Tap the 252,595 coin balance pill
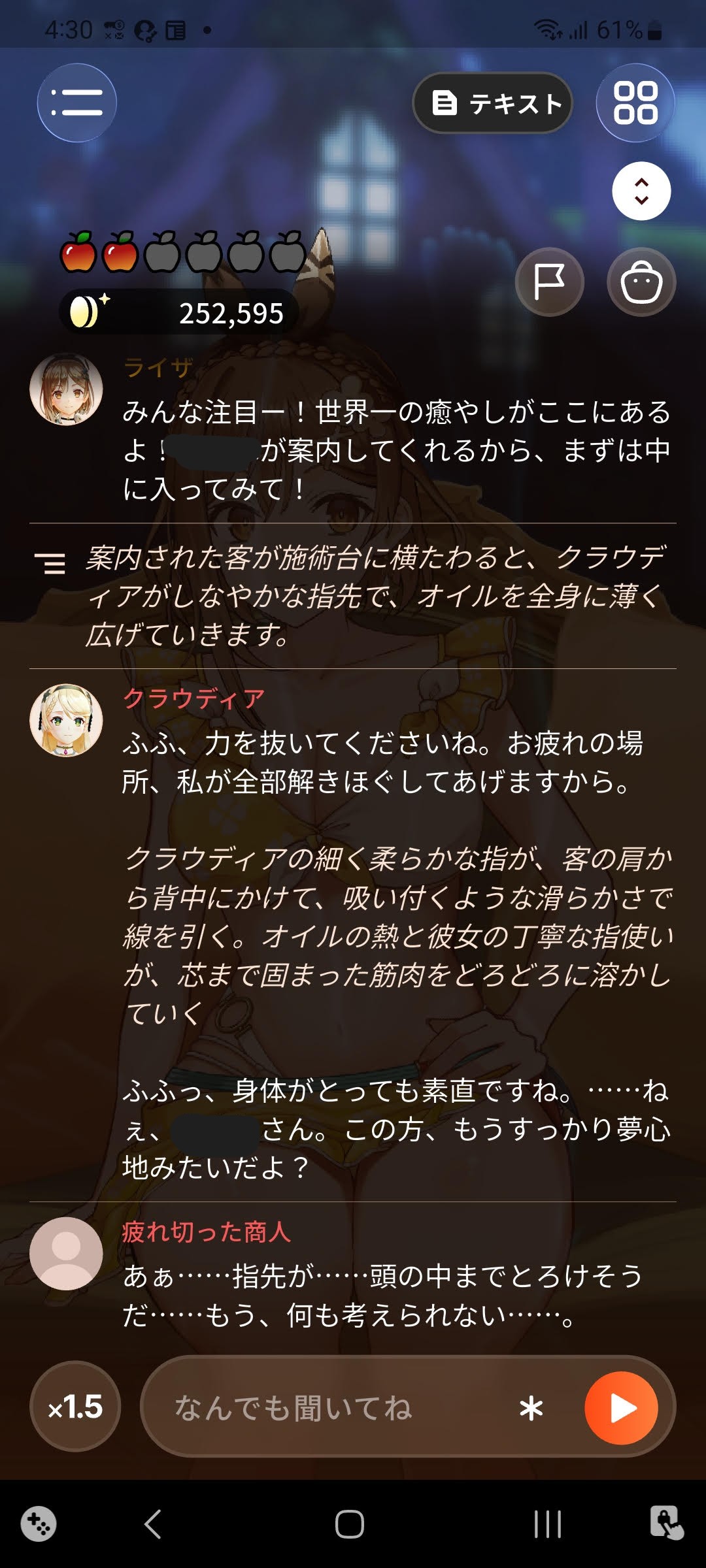Viewport: 706px width, 1568px height. [178, 312]
